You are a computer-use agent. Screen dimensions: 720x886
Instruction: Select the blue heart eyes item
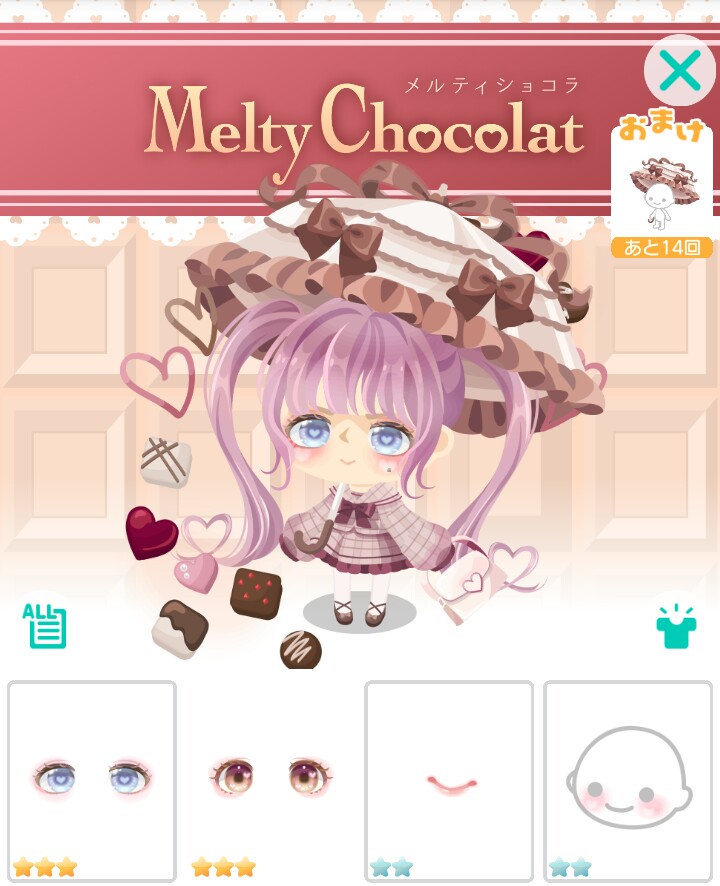click(91, 780)
